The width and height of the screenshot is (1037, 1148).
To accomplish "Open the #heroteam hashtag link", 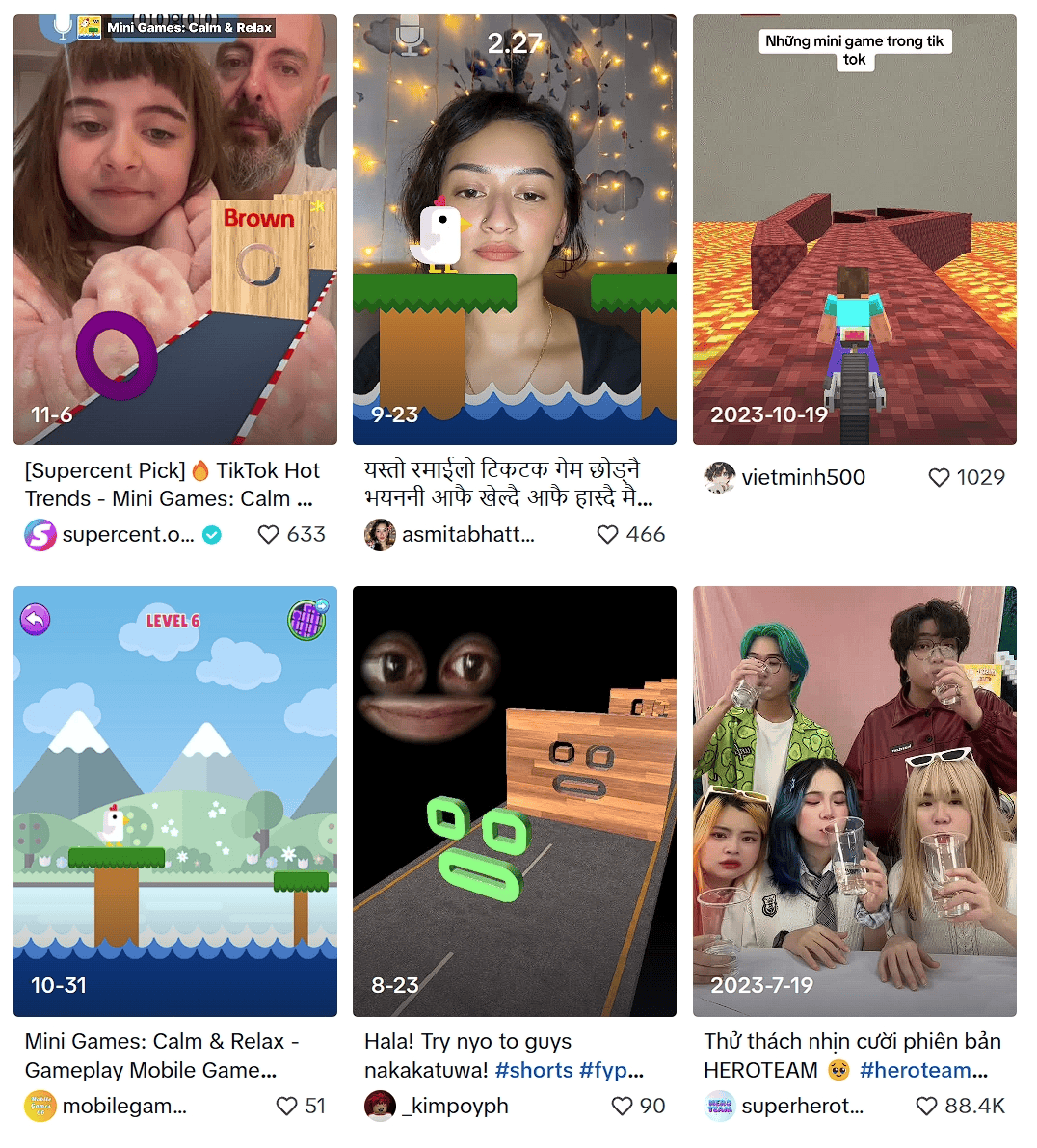I will [x=922, y=1070].
